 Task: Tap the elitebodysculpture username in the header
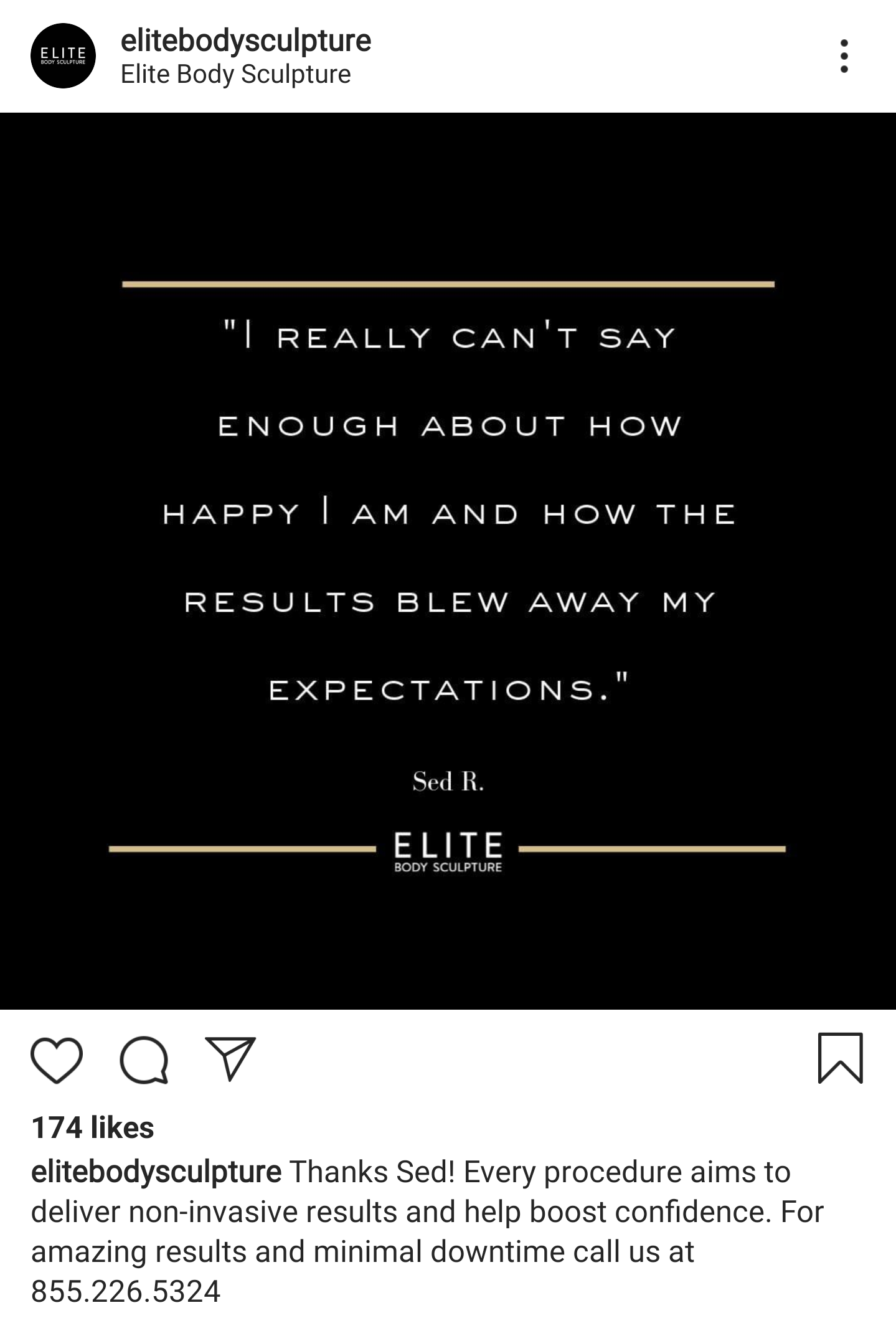pos(246,41)
